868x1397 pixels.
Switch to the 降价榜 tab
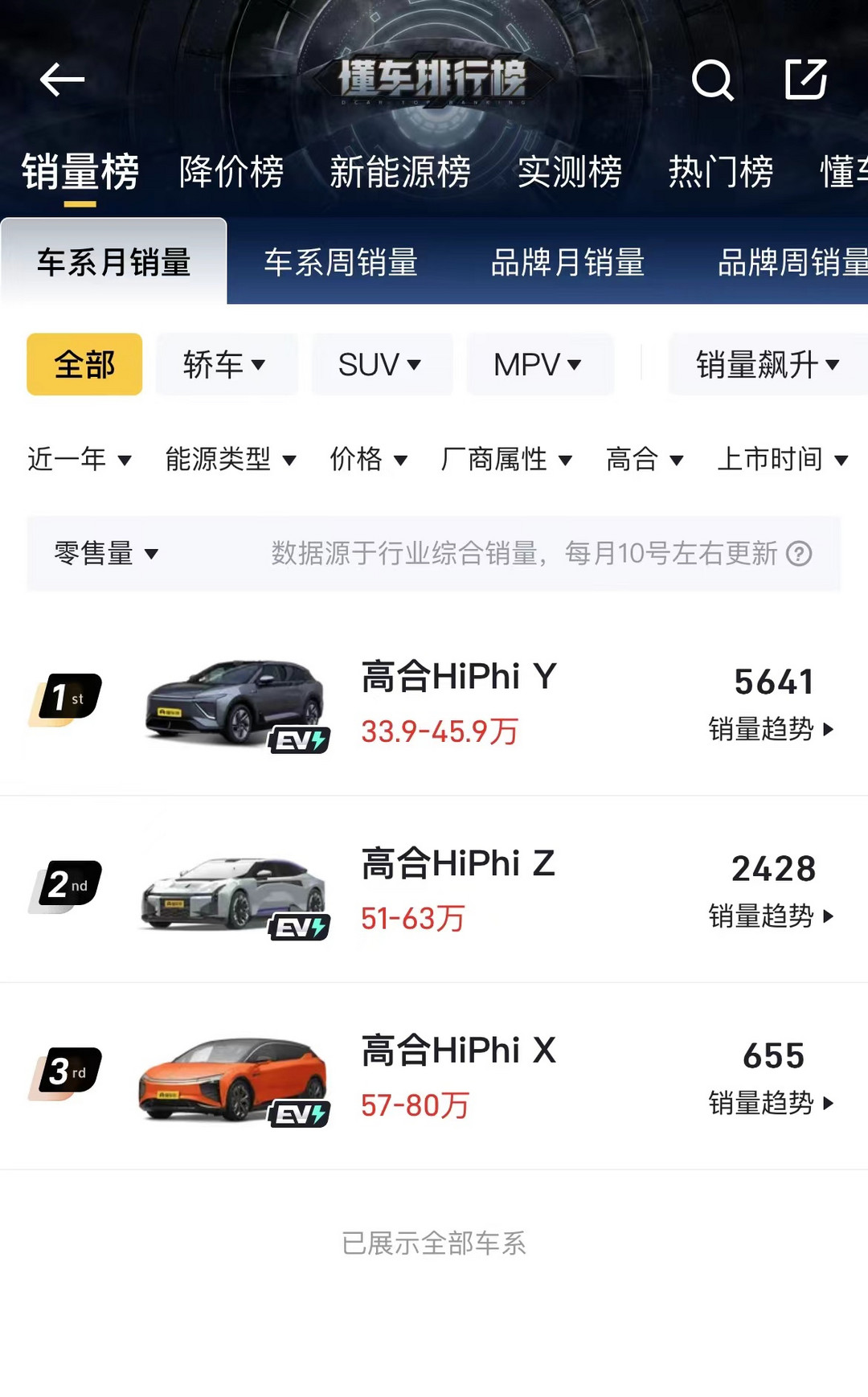point(231,171)
